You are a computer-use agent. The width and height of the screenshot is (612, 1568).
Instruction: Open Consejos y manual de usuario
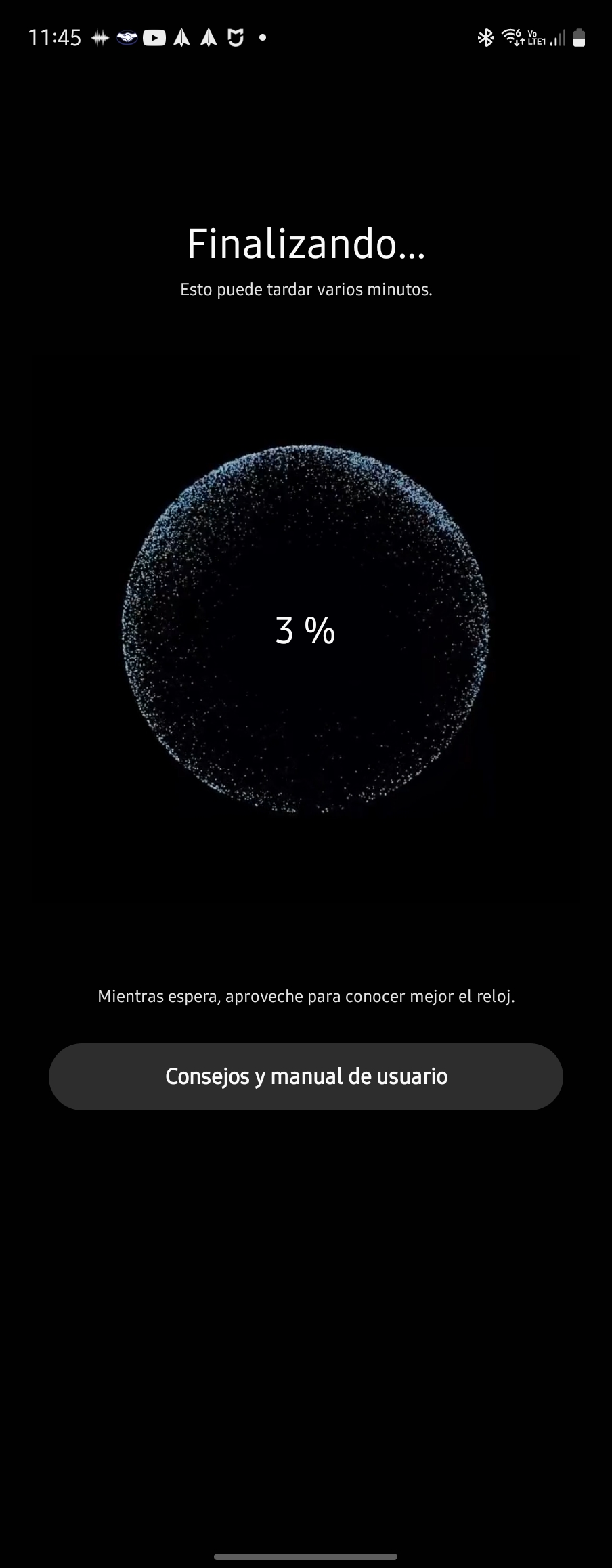(x=306, y=1076)
